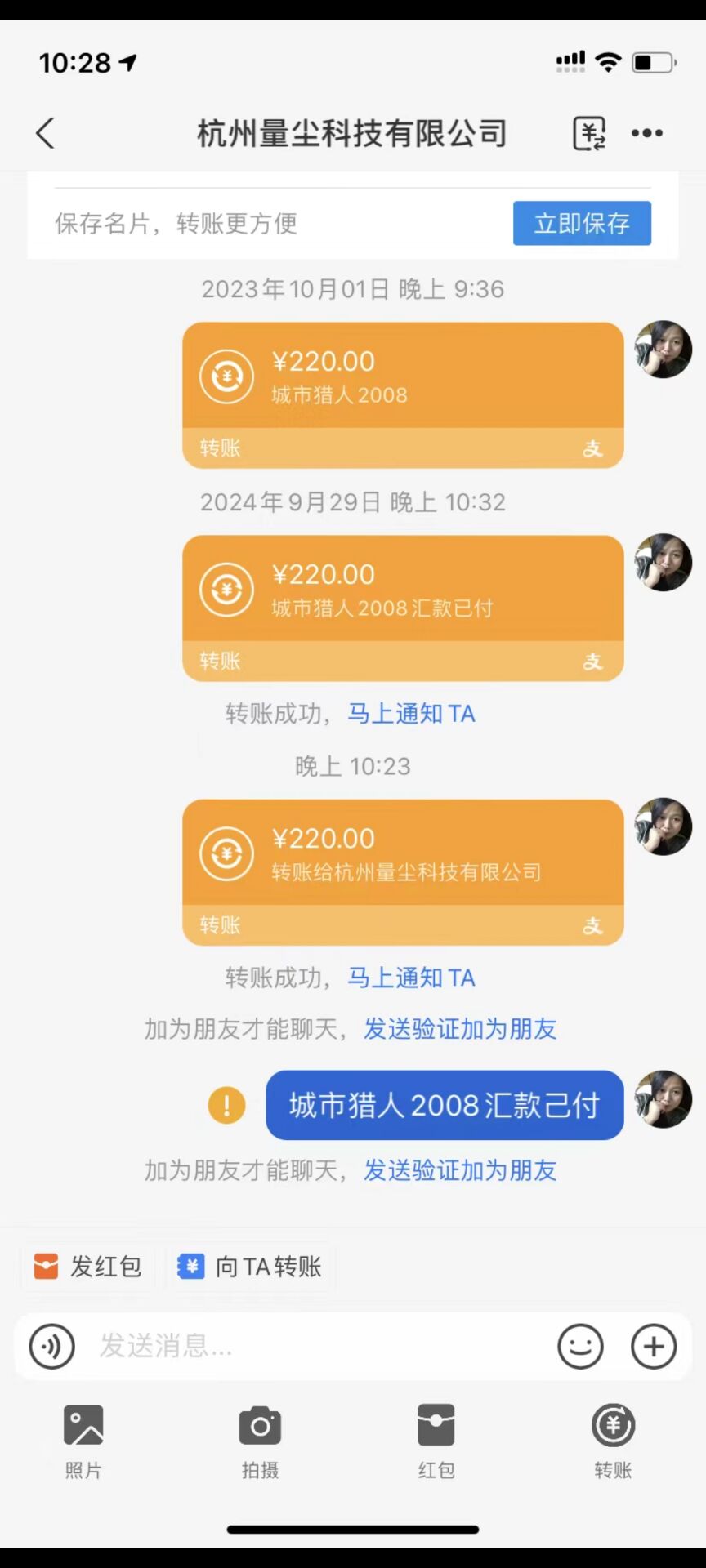The width and height of the screenshot is (706, 1568).
Task: Choose 照片 to send a photo
Action: 83,1441
